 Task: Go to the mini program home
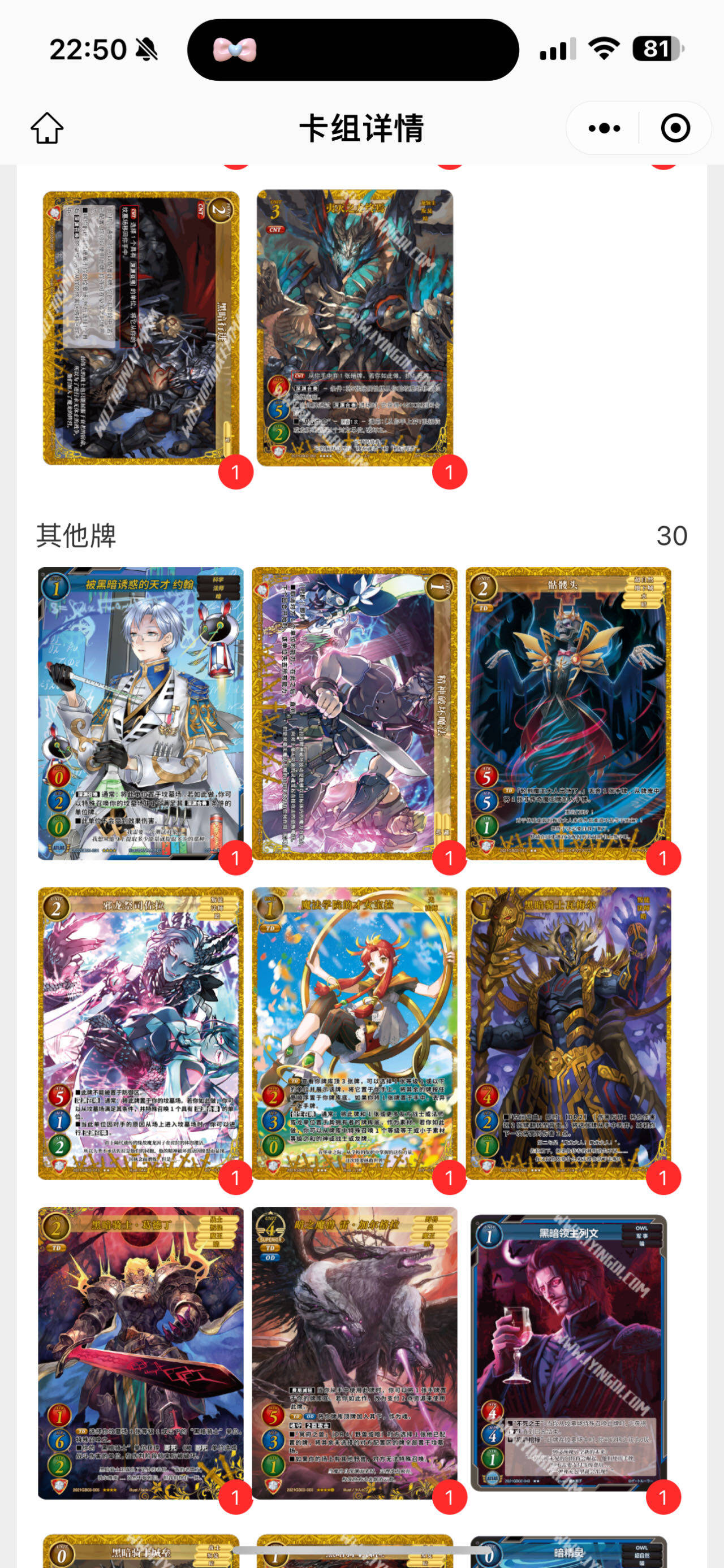[47, 128]
